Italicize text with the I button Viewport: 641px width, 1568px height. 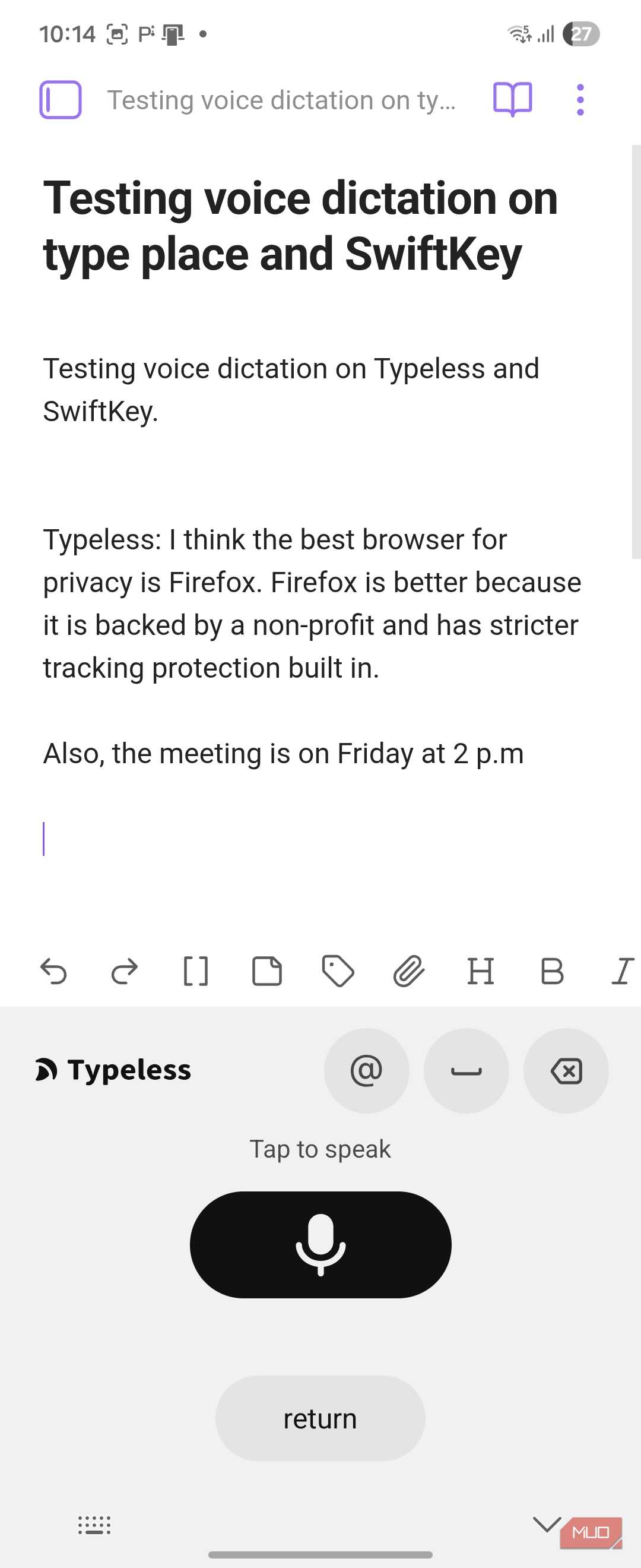tap(622, 971)
